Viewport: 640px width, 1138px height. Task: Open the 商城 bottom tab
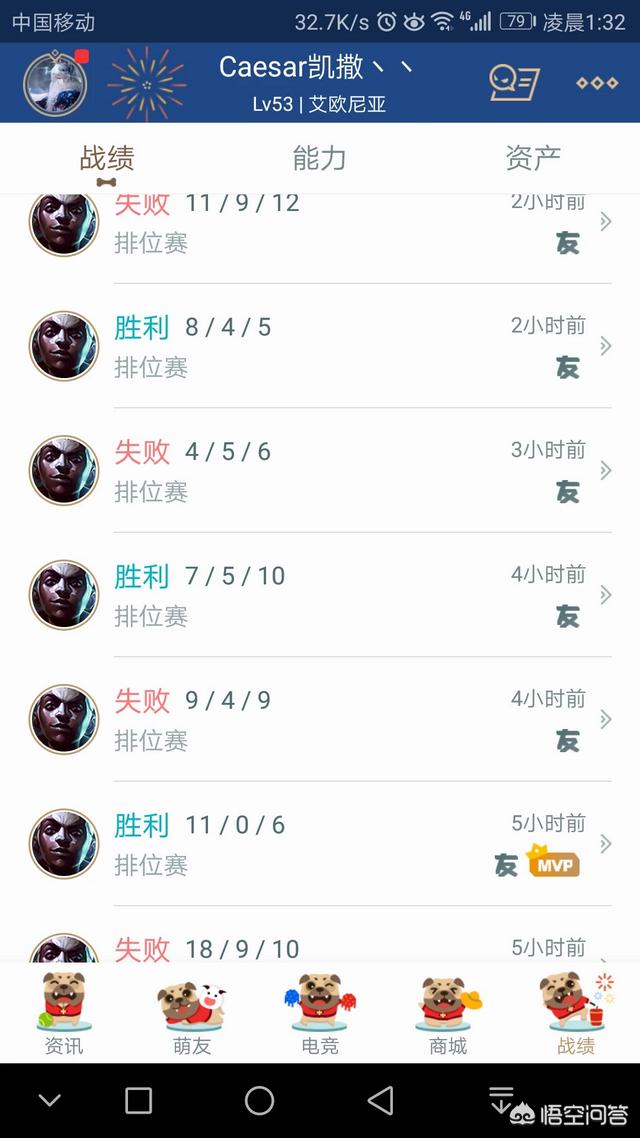448,1014
